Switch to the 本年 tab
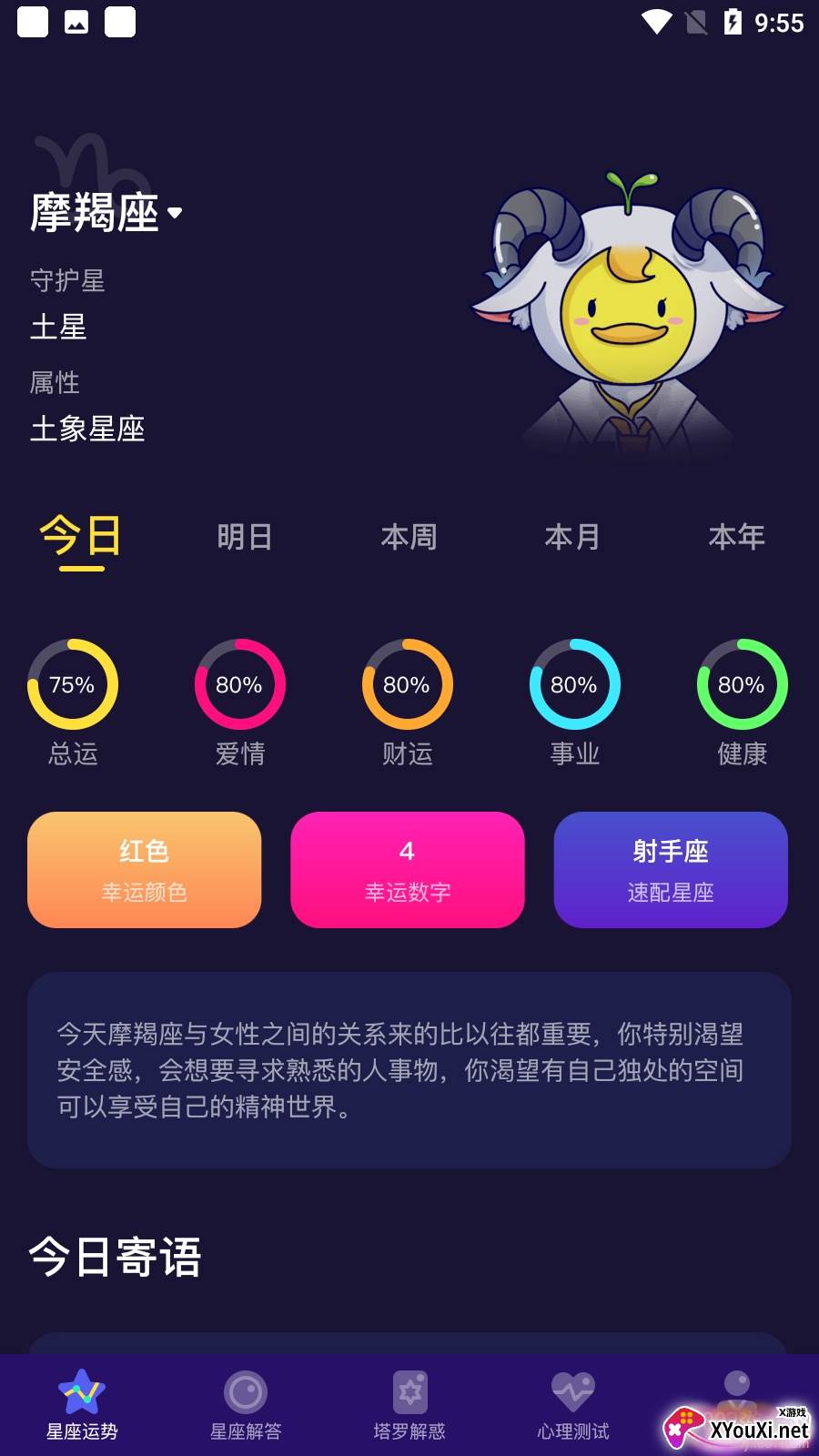Image resolution: width=819 pixels, height=1456 pixels. (736, 537)
